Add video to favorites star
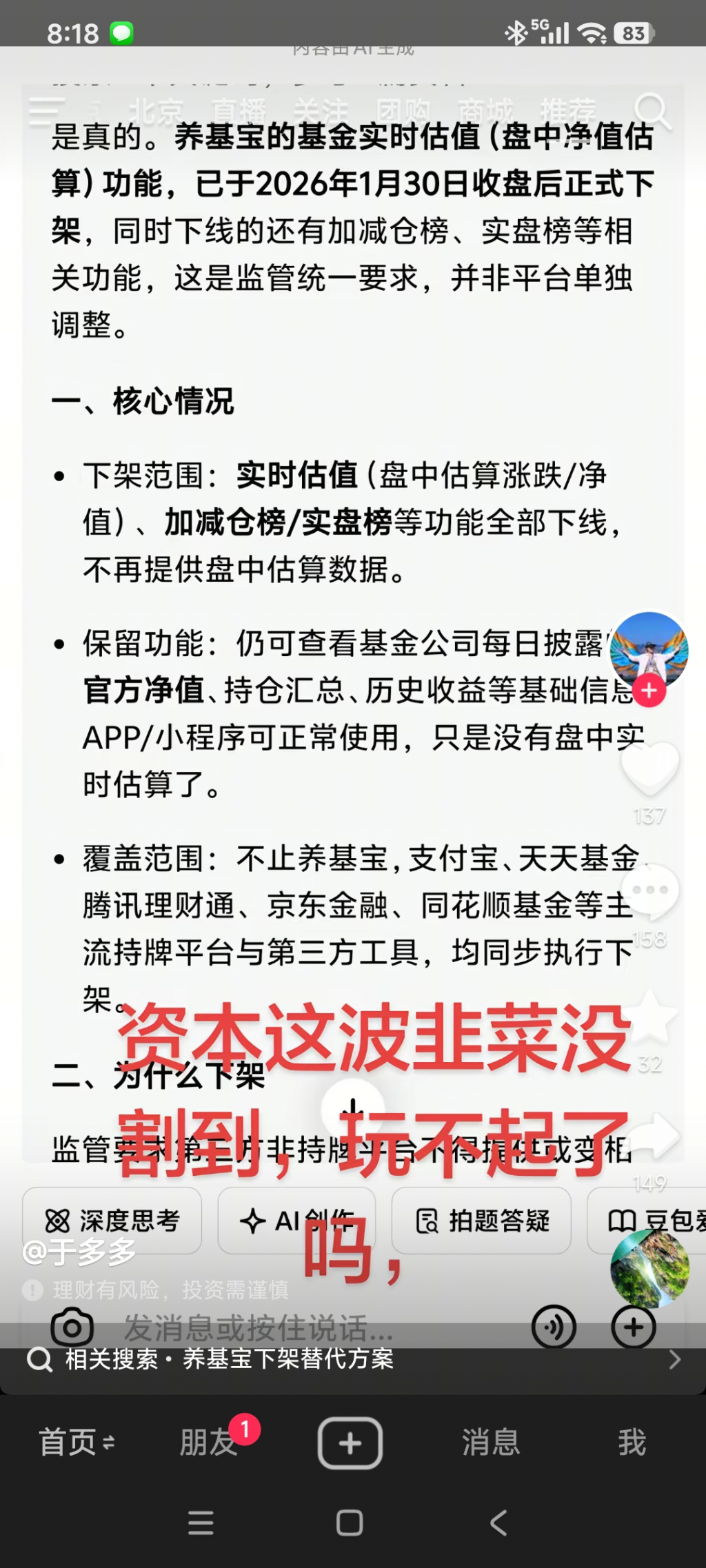706x1568 pixels. [x=650, y=1016]
